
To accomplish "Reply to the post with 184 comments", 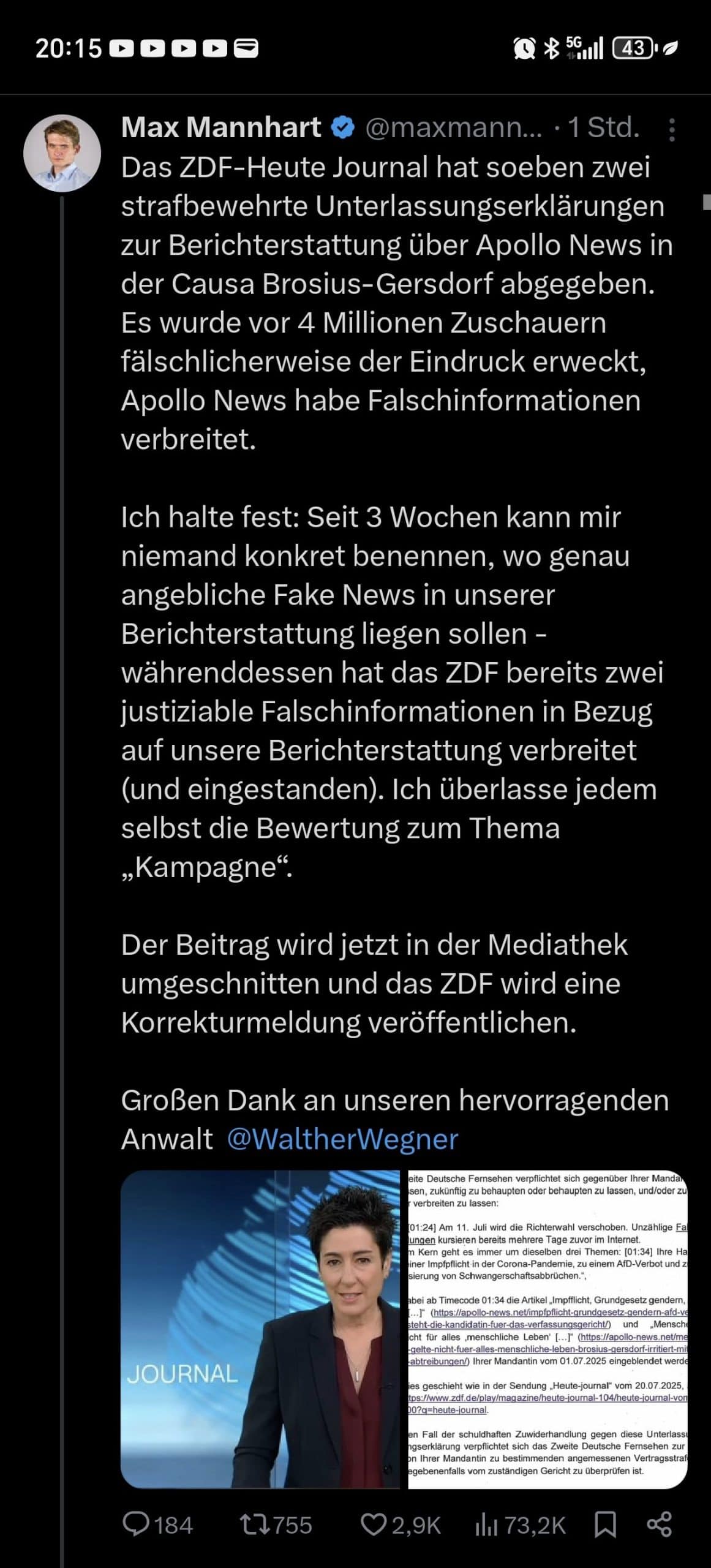I will tap(157, 1525).
